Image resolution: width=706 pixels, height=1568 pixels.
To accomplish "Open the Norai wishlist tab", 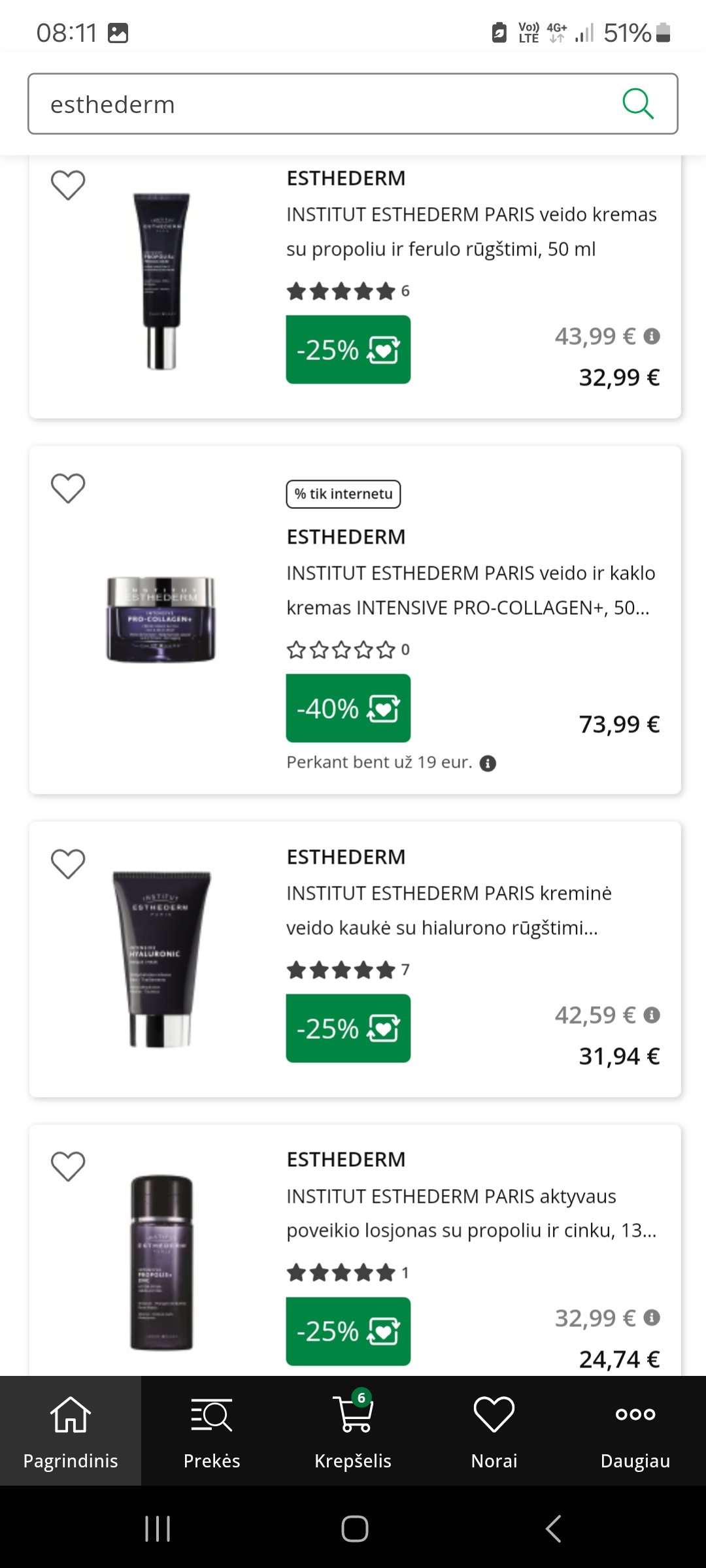I will 494,1431.
